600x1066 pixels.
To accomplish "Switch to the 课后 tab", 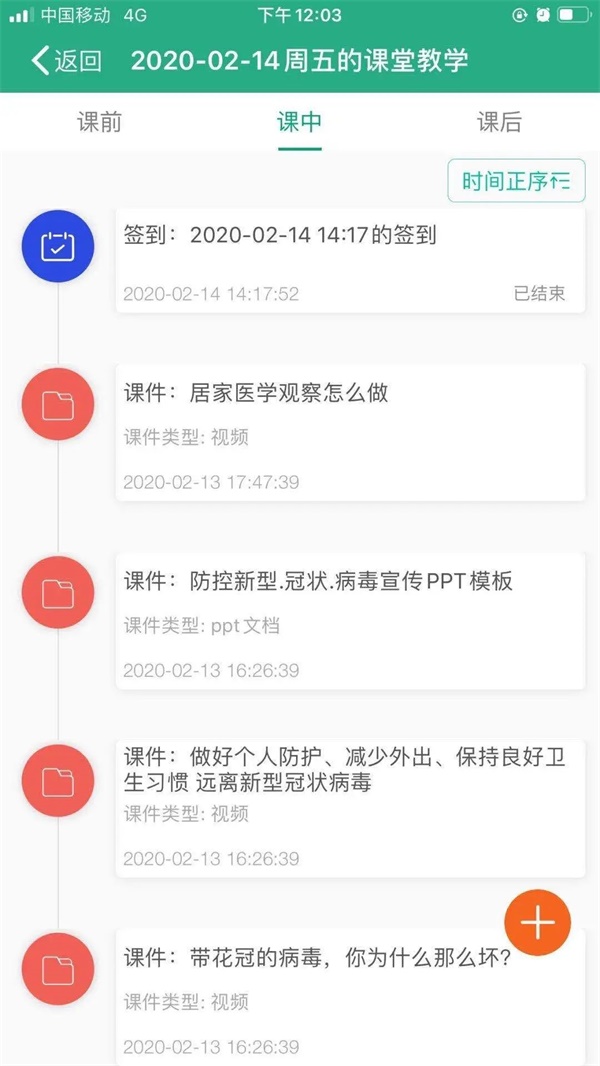I will tap(499, 122).
